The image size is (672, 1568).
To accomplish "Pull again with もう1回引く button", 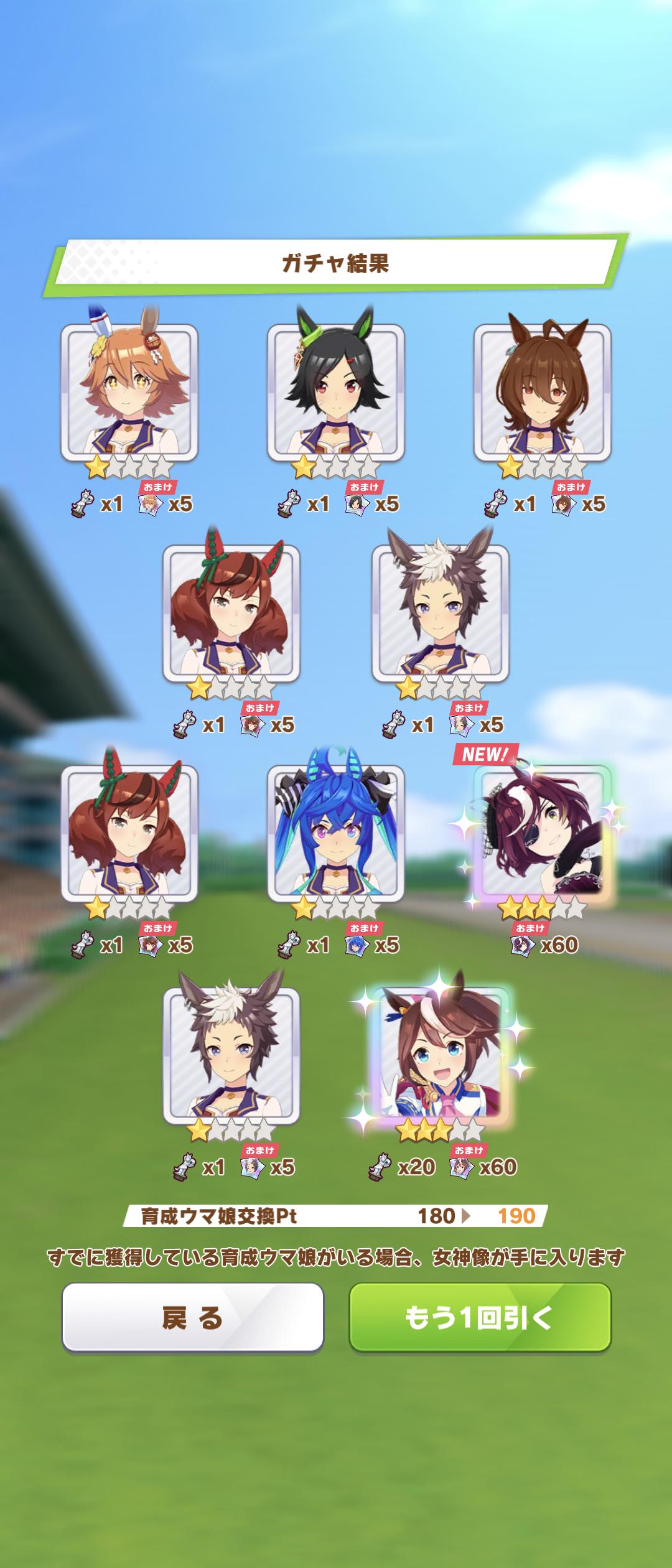I will [480, 1317].
